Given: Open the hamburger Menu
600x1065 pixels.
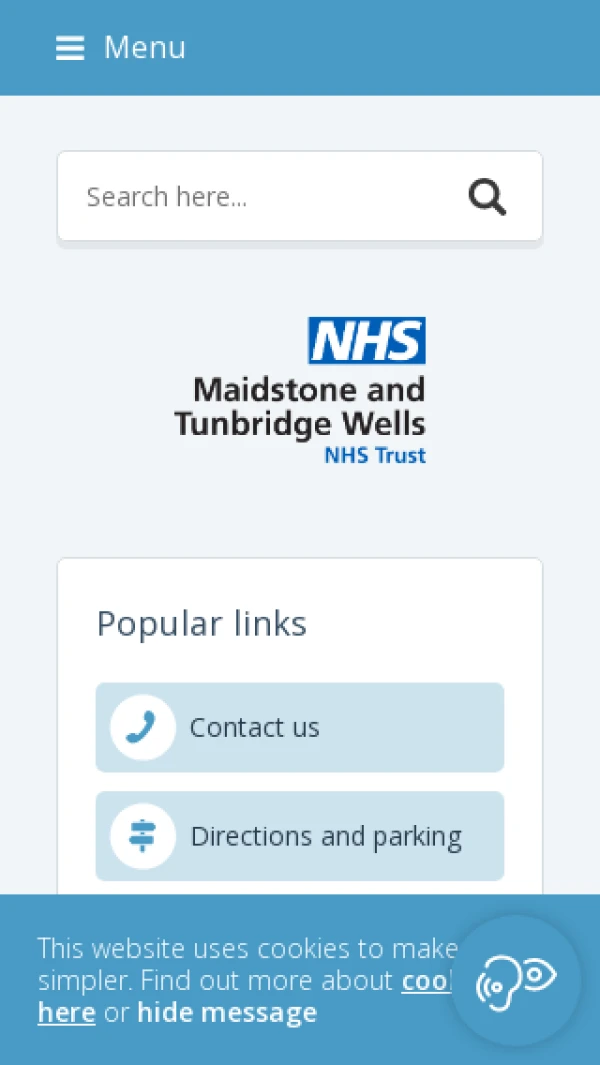Looking at the screenshot, I should tap(120, 48).
